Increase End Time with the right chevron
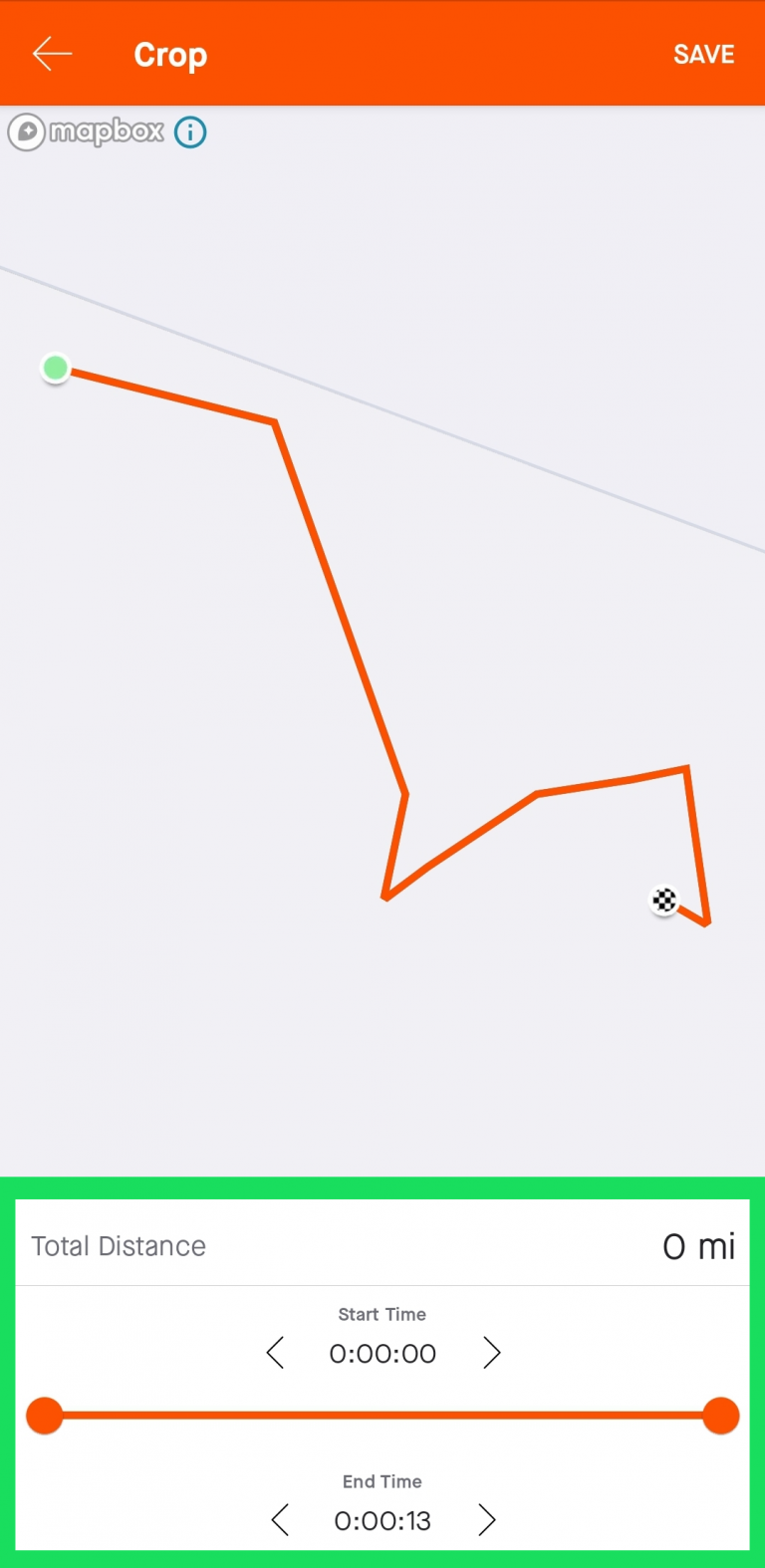The width and height of the screenshot is (765, 1568). (x=487, y=1520)
